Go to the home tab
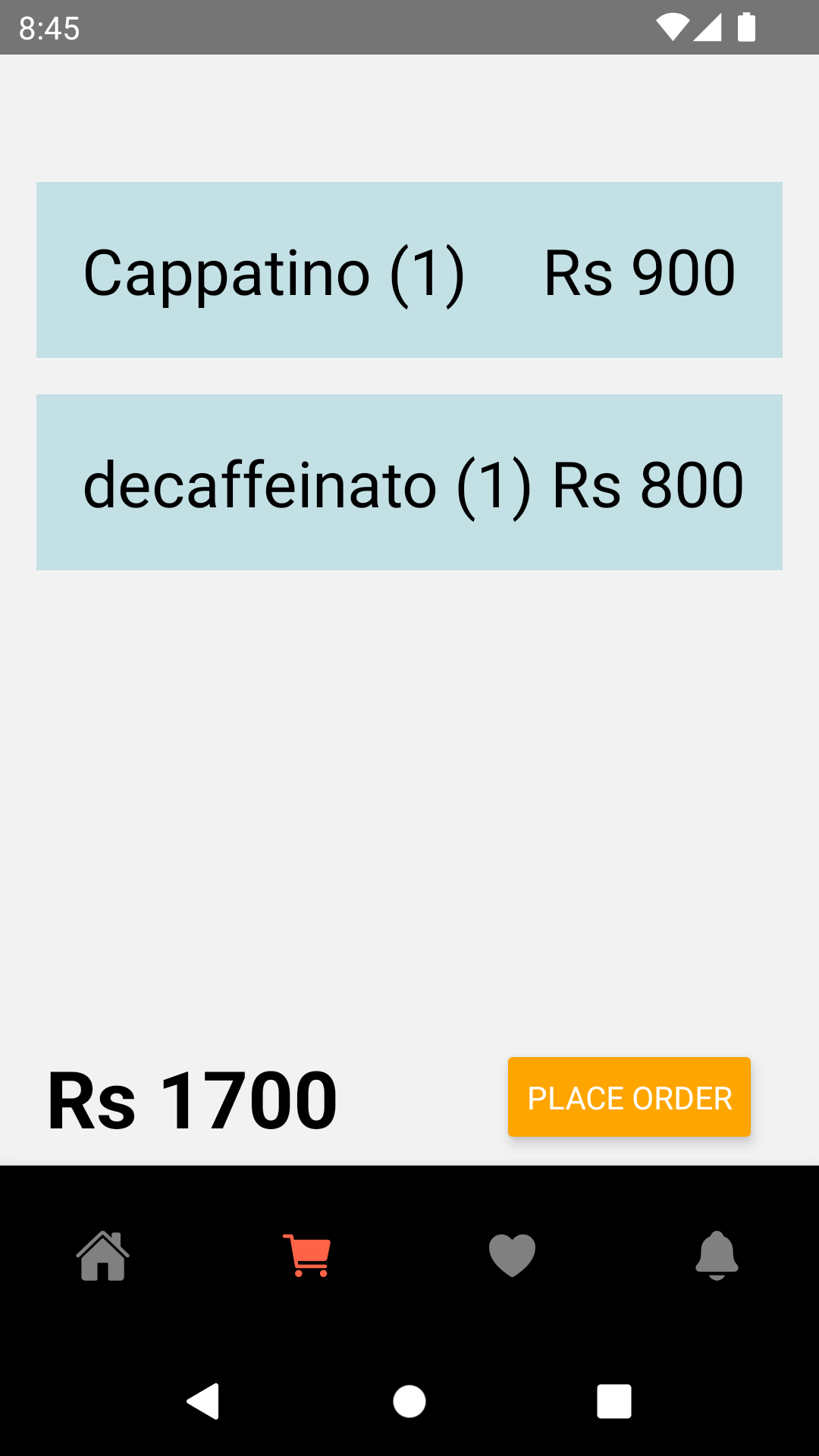819x1456 pixels. [x=102, y=1256]
